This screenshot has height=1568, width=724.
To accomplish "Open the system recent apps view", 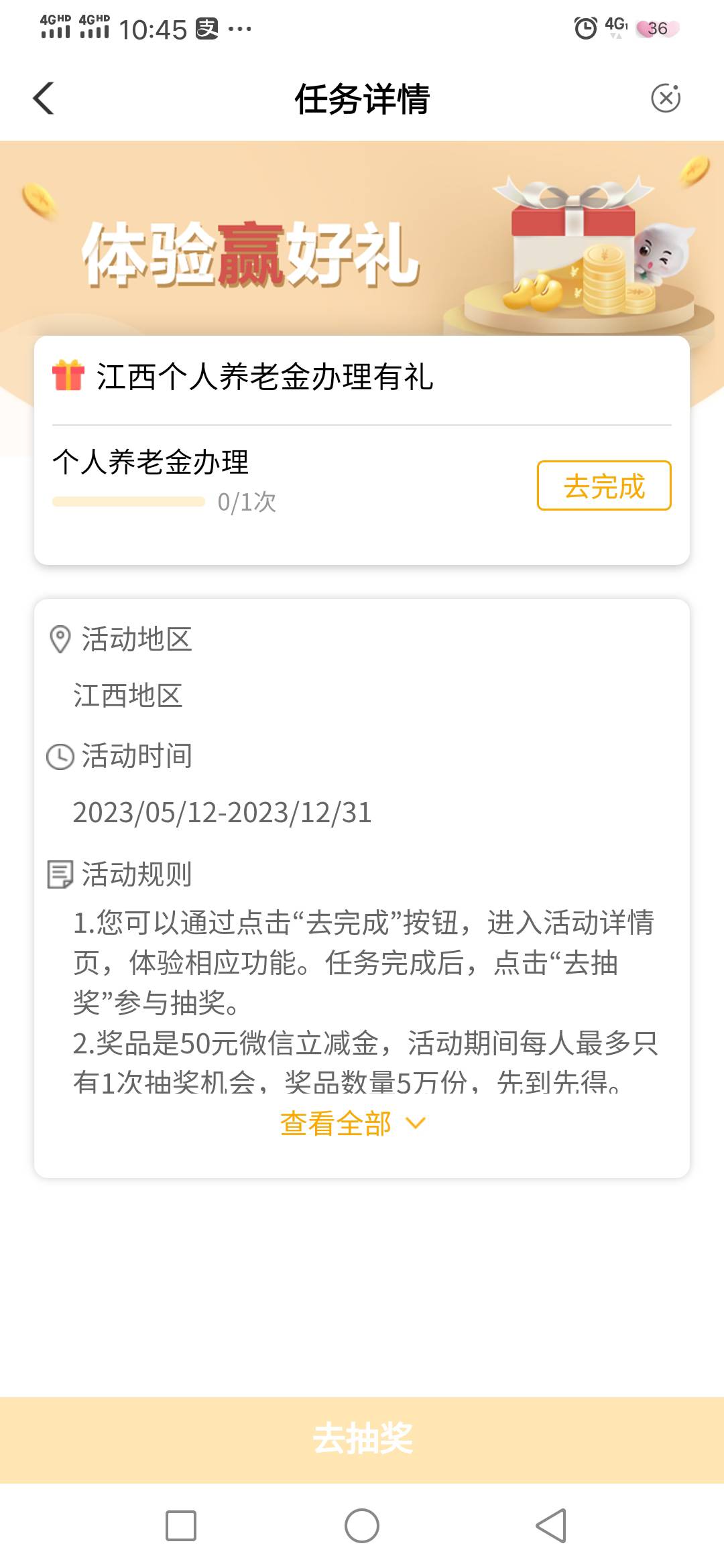I will click(181, 1526).
